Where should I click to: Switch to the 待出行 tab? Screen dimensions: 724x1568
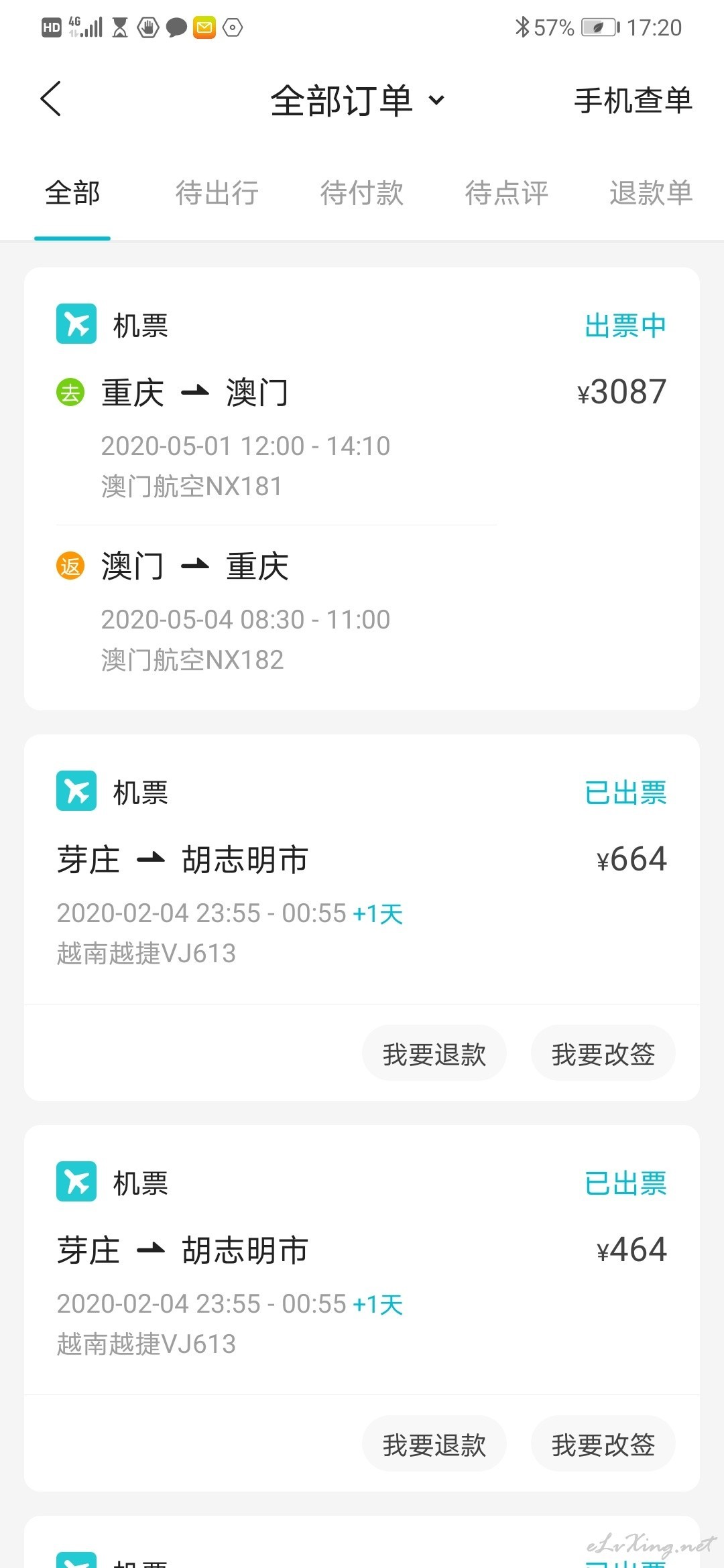pos(217,193)
